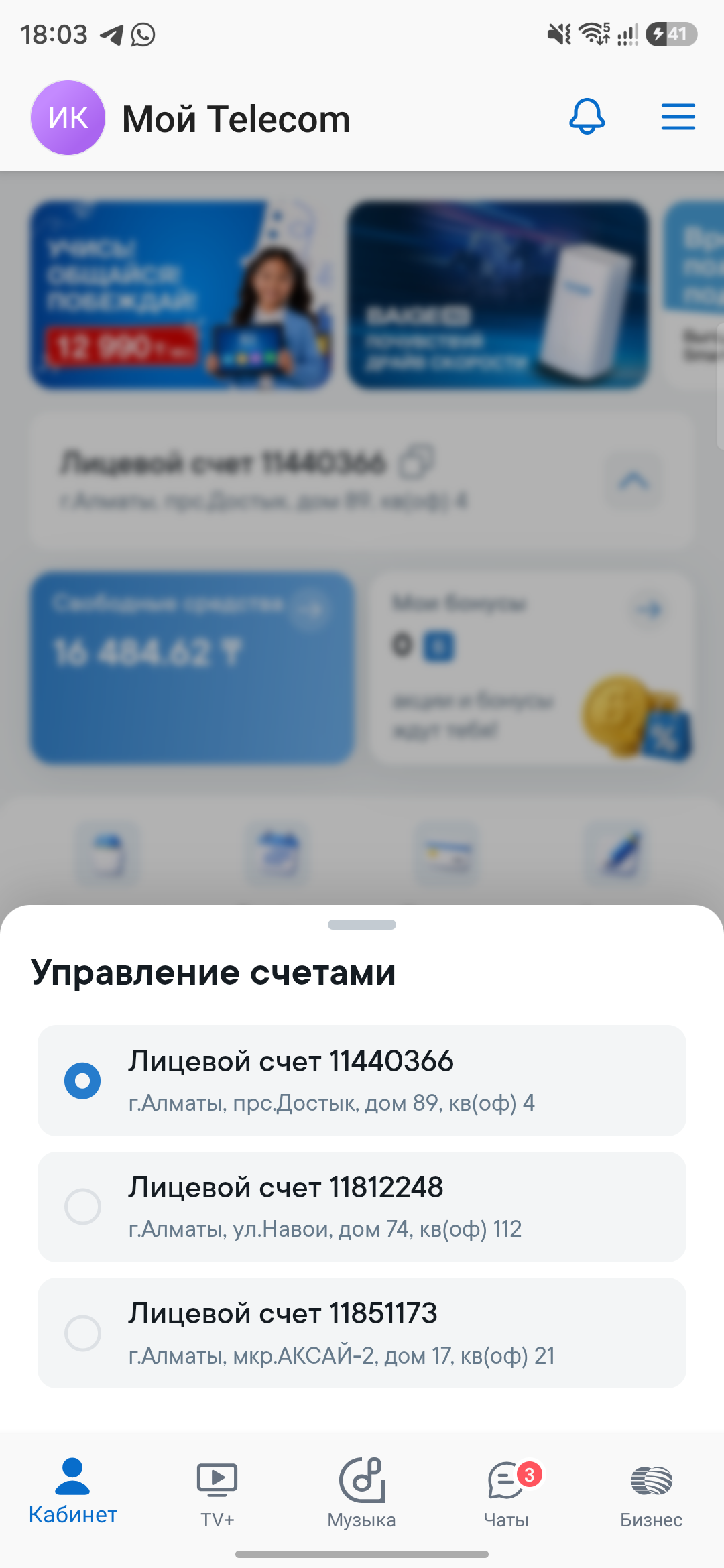Viewport: 724px width, 1568px height.
Task: Choose account 11812248 on Навои
Action: (362, 1207)
